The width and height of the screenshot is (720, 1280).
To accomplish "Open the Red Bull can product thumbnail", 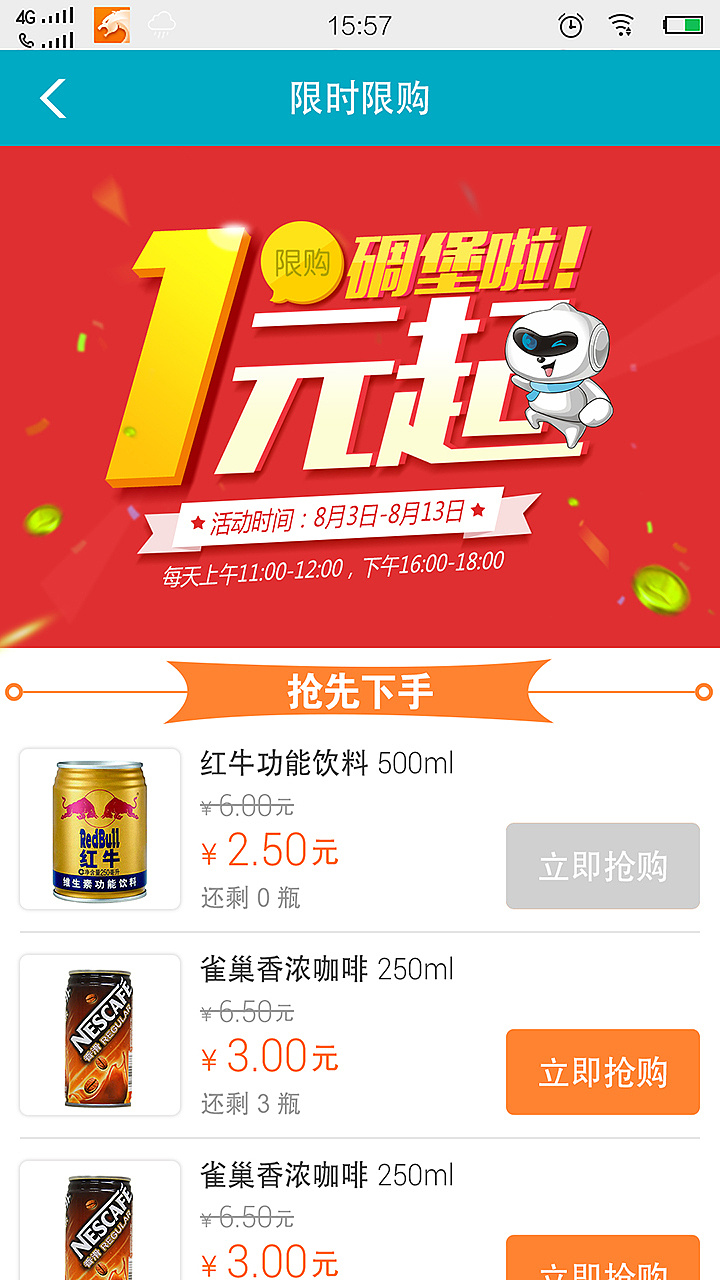I will pyautogui.click(x=99, y=828).
